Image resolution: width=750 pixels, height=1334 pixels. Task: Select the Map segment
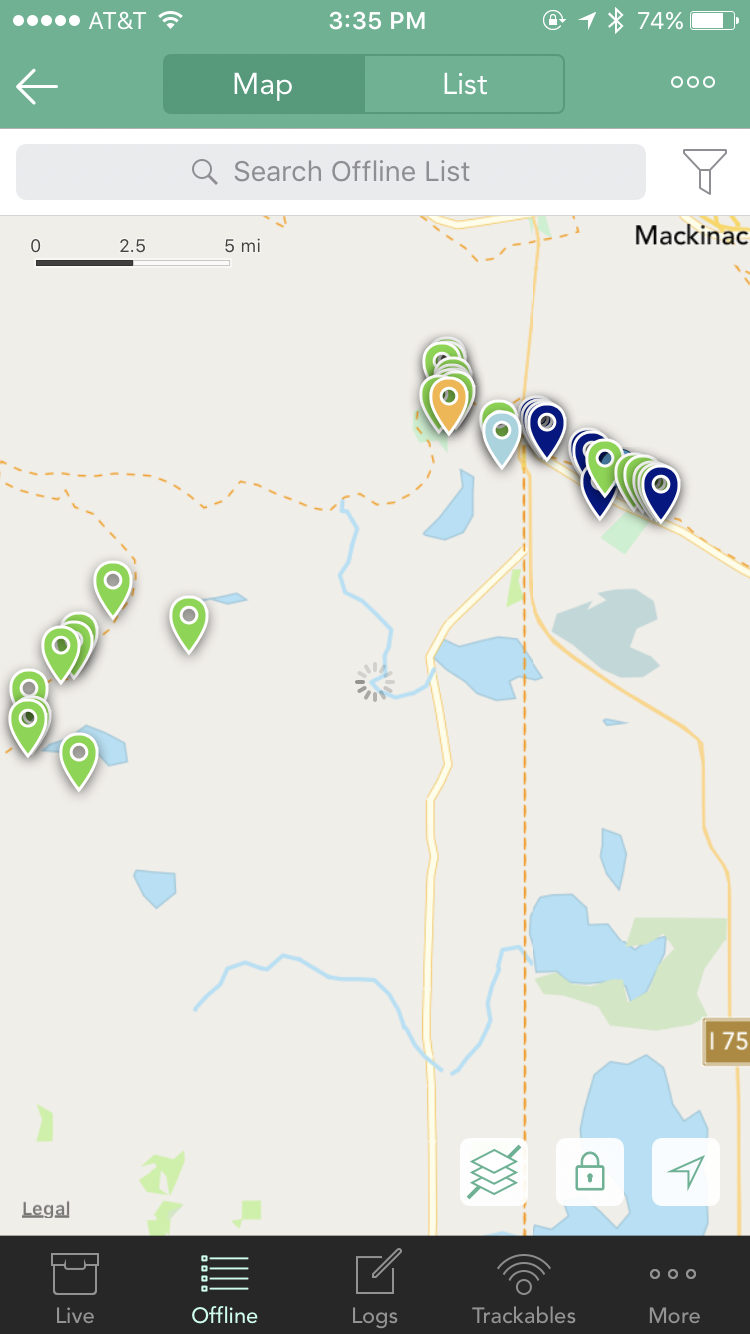point(263,84)
